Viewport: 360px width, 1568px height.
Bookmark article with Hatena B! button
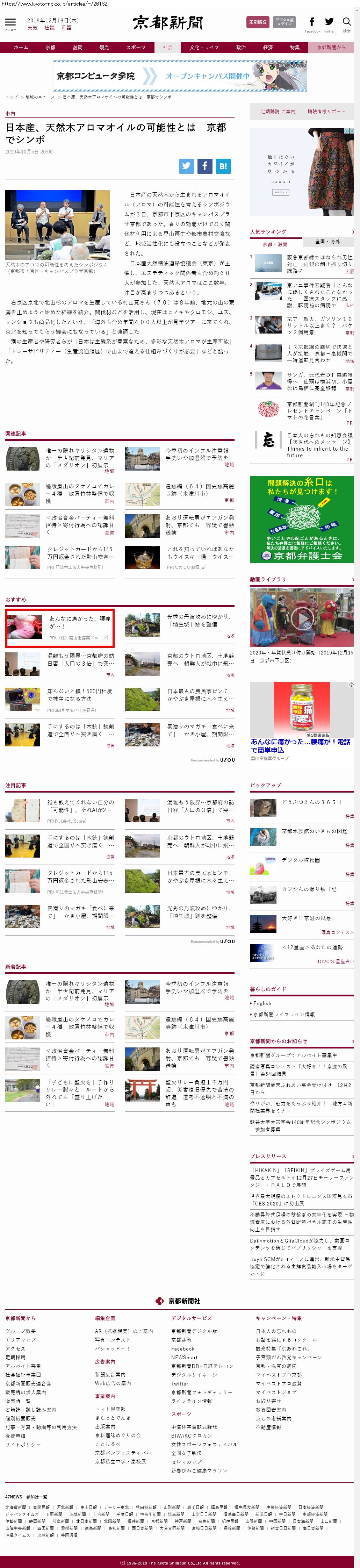[223, 166]
